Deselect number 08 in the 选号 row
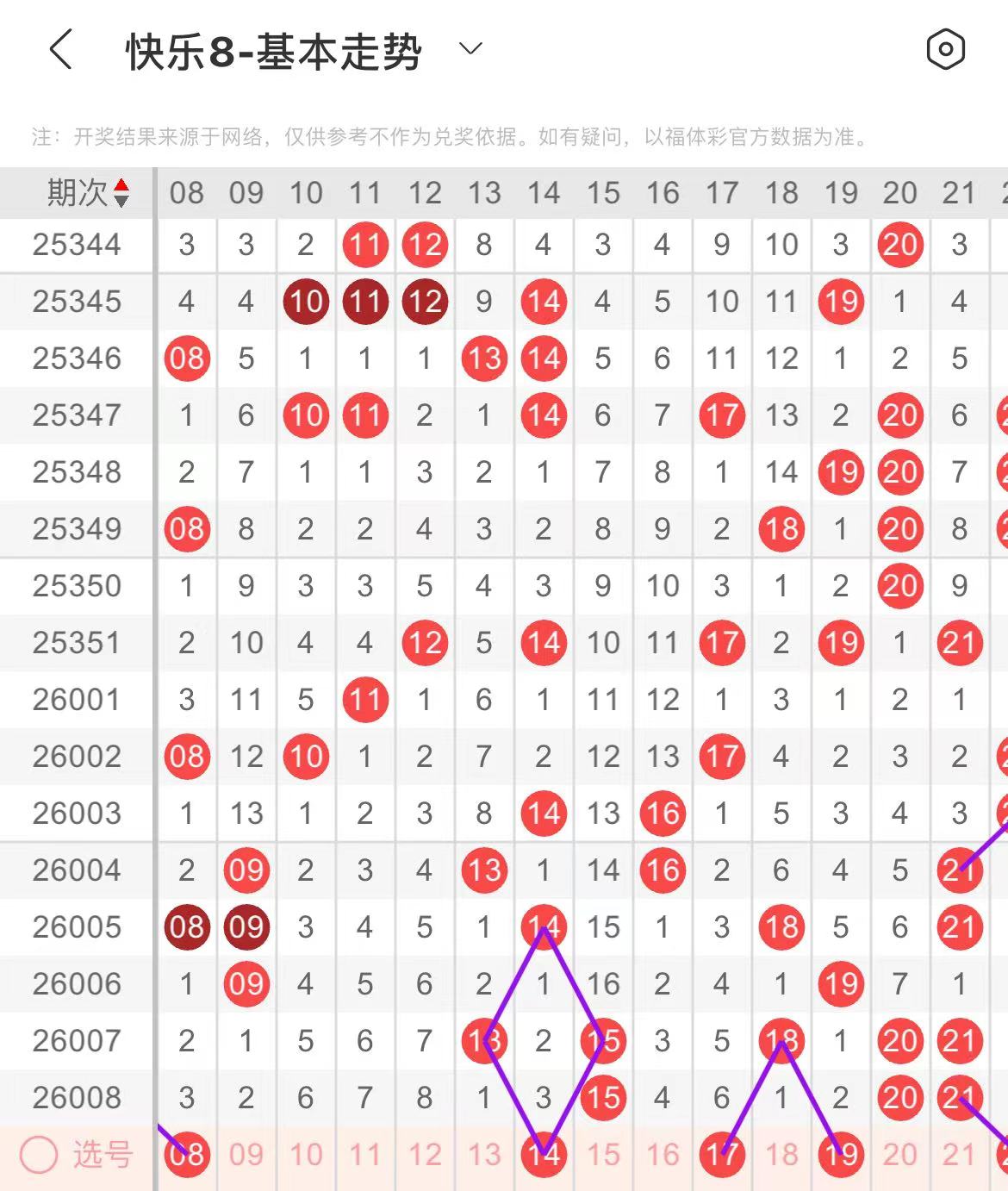The image size is (1008, 1191). coord(187,1155)
